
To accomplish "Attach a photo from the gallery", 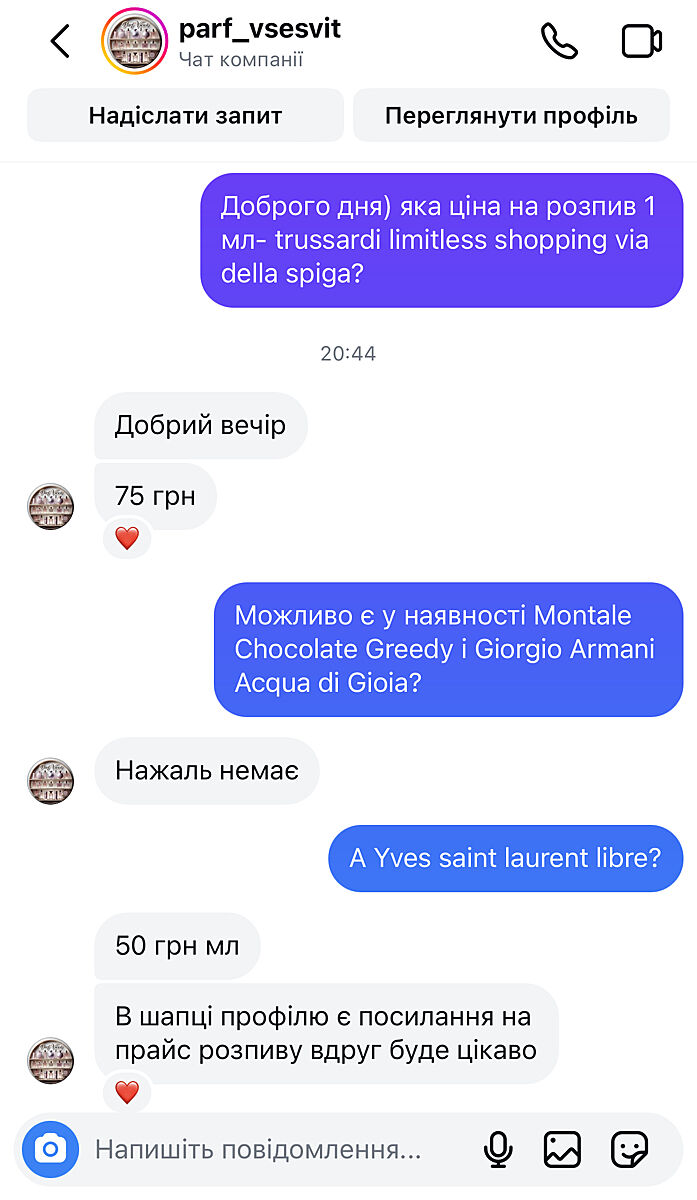I will pos(562,1149).
